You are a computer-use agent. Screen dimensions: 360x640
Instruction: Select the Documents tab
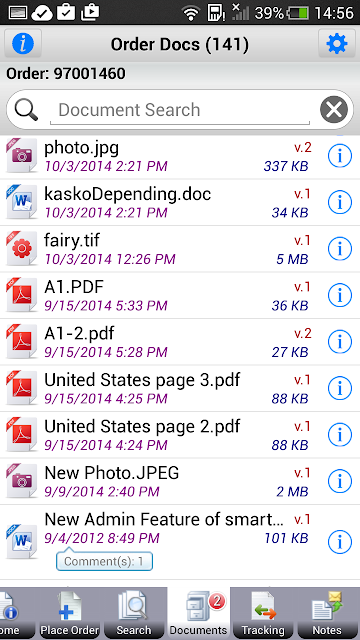(198, 613)
